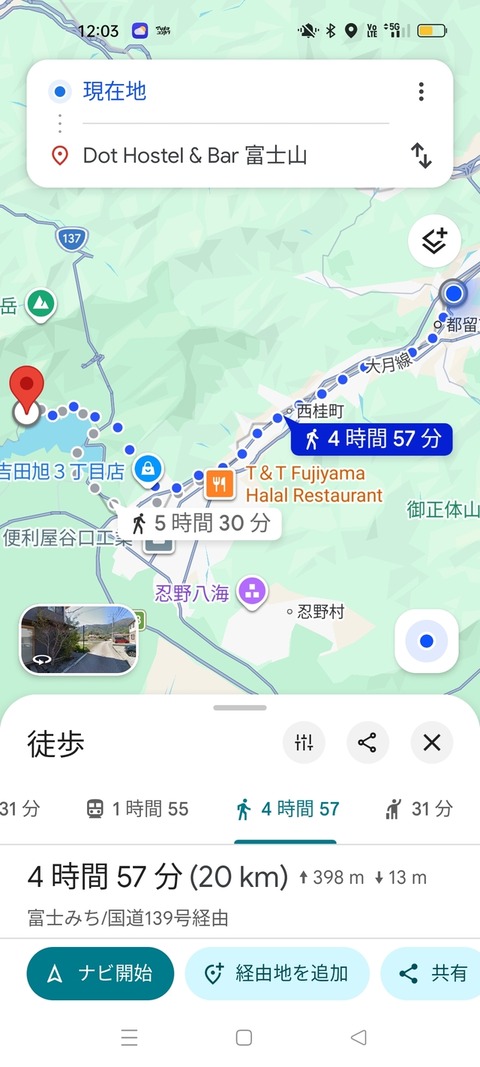Open T&T Fujiyama Halal Restaurant marker
Image resolution: width=480 pixels, height=1067 pixels.
[x=219, y=484]
